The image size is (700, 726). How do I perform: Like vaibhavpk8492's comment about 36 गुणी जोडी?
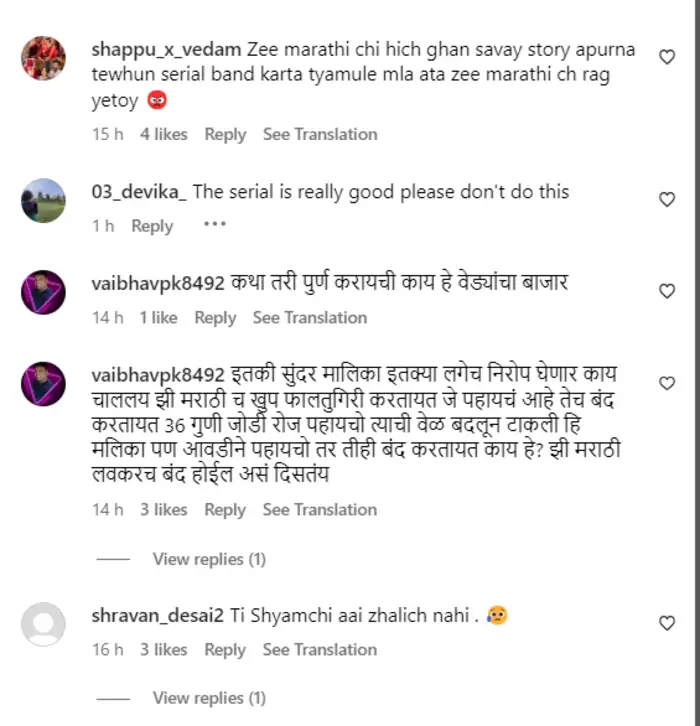667,382
